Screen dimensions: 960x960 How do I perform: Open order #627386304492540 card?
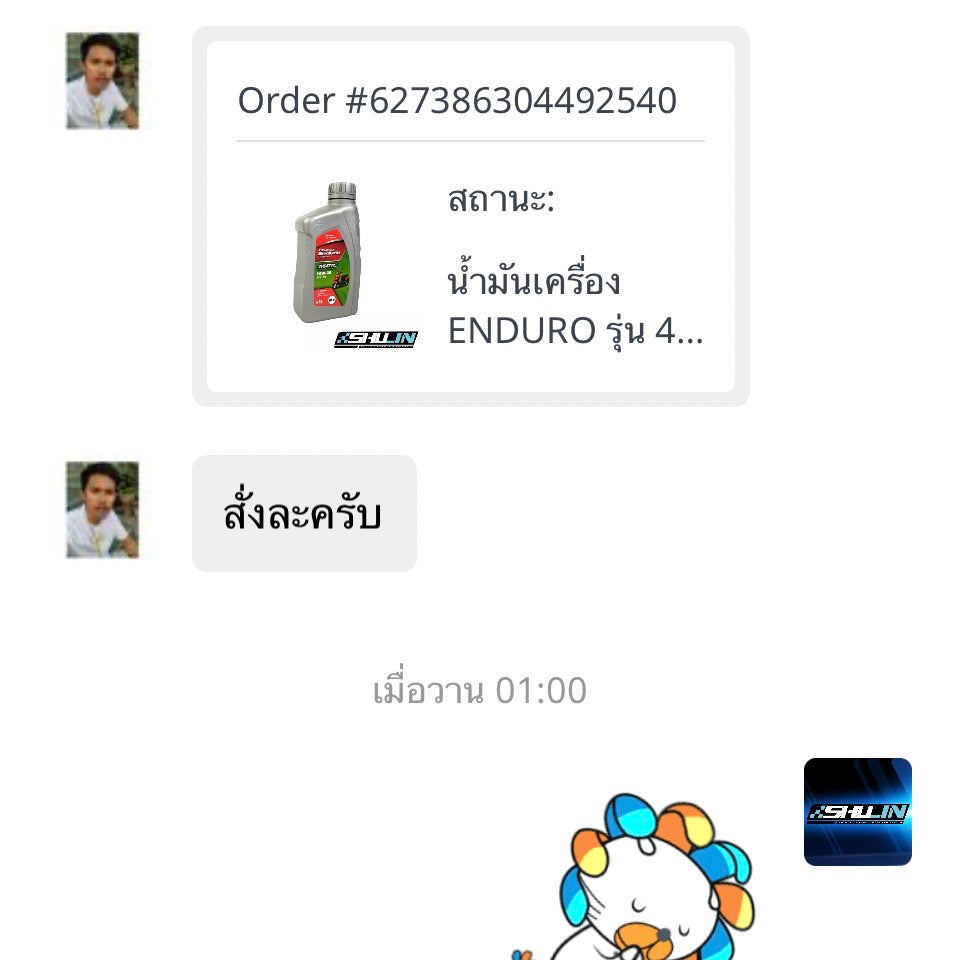click(x=470, y=216)
